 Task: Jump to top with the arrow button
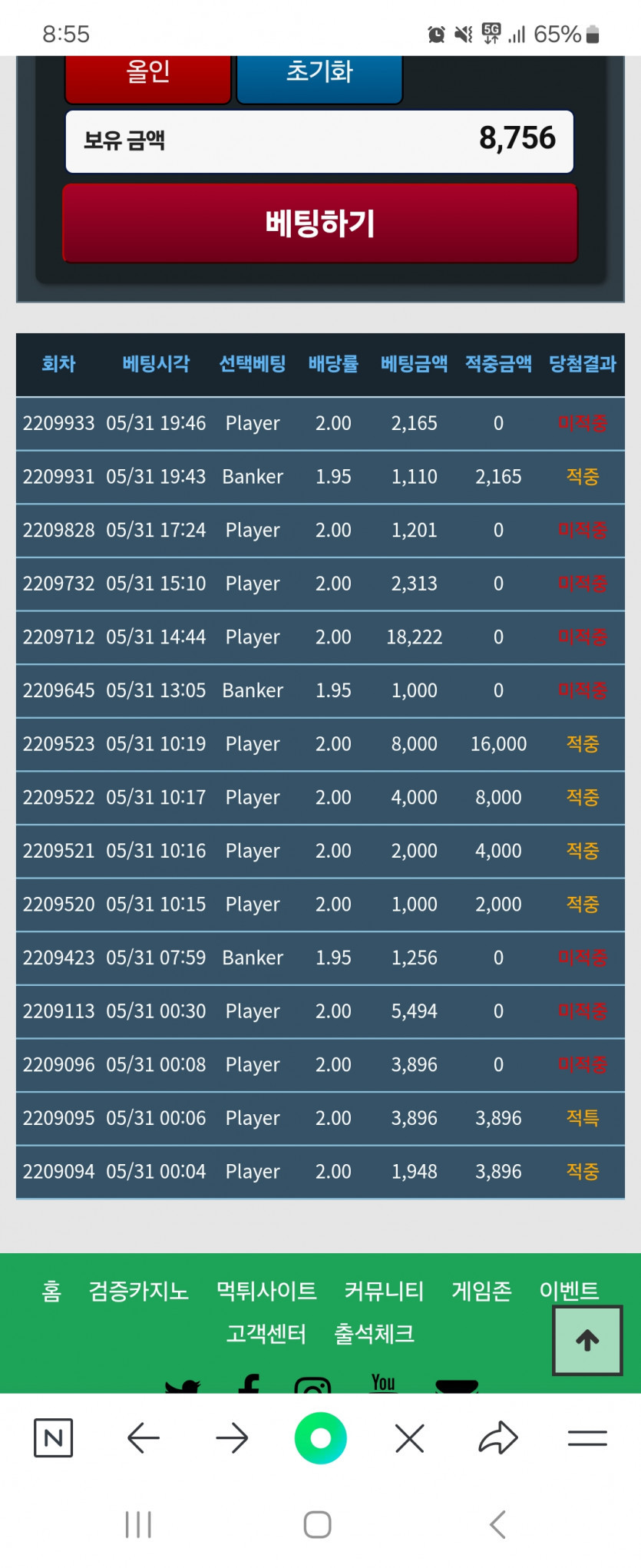coord(587,1340)
